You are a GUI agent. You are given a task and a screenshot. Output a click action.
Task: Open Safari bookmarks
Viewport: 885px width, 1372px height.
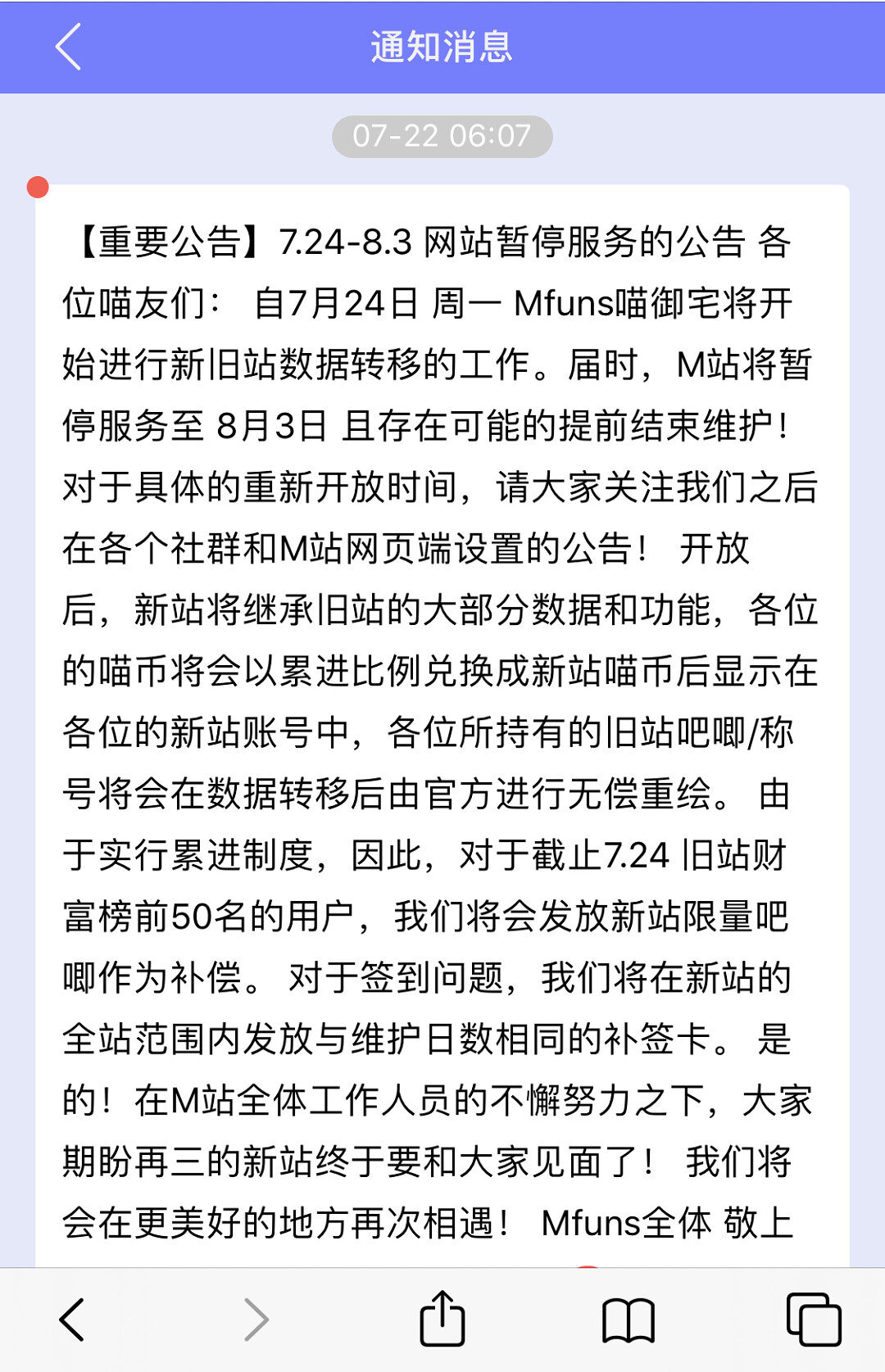click(x=628, y=1320)
